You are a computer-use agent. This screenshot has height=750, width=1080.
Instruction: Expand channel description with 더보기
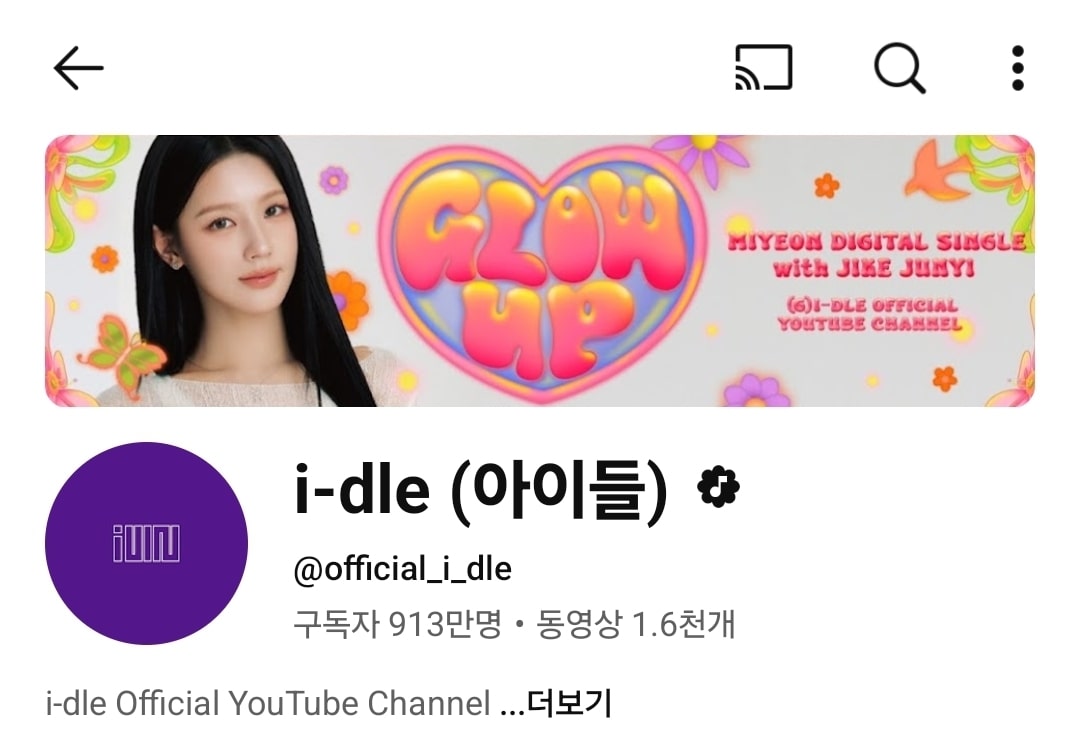click(568, 704)
